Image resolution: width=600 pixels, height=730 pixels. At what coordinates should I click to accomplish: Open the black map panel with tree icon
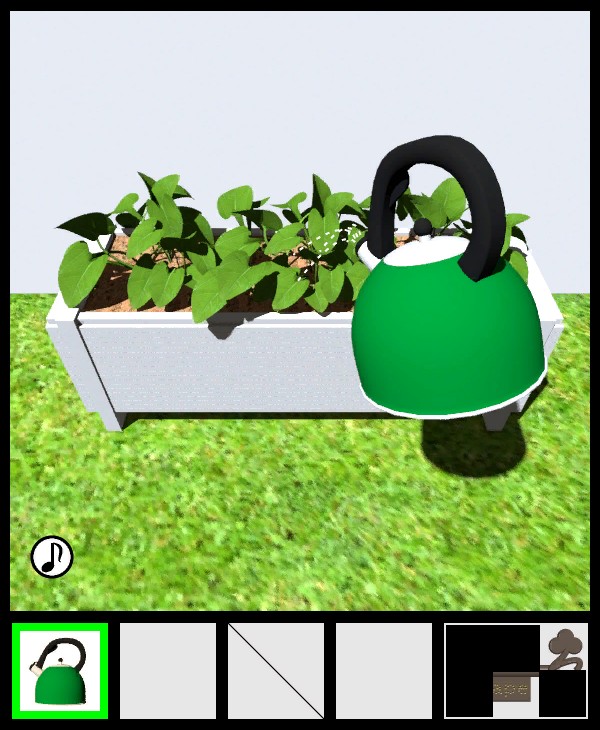(516, 671)
